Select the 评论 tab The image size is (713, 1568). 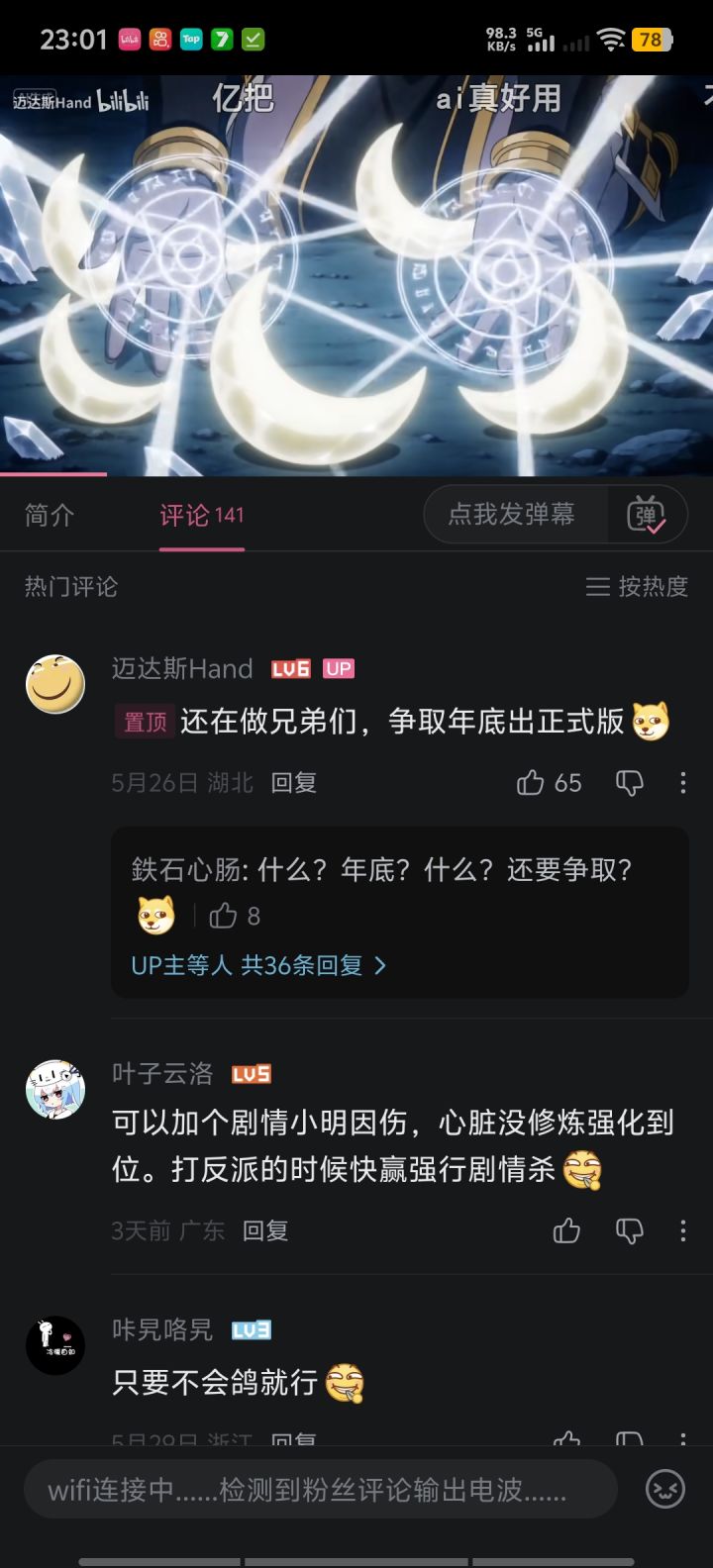coord(202,515)
